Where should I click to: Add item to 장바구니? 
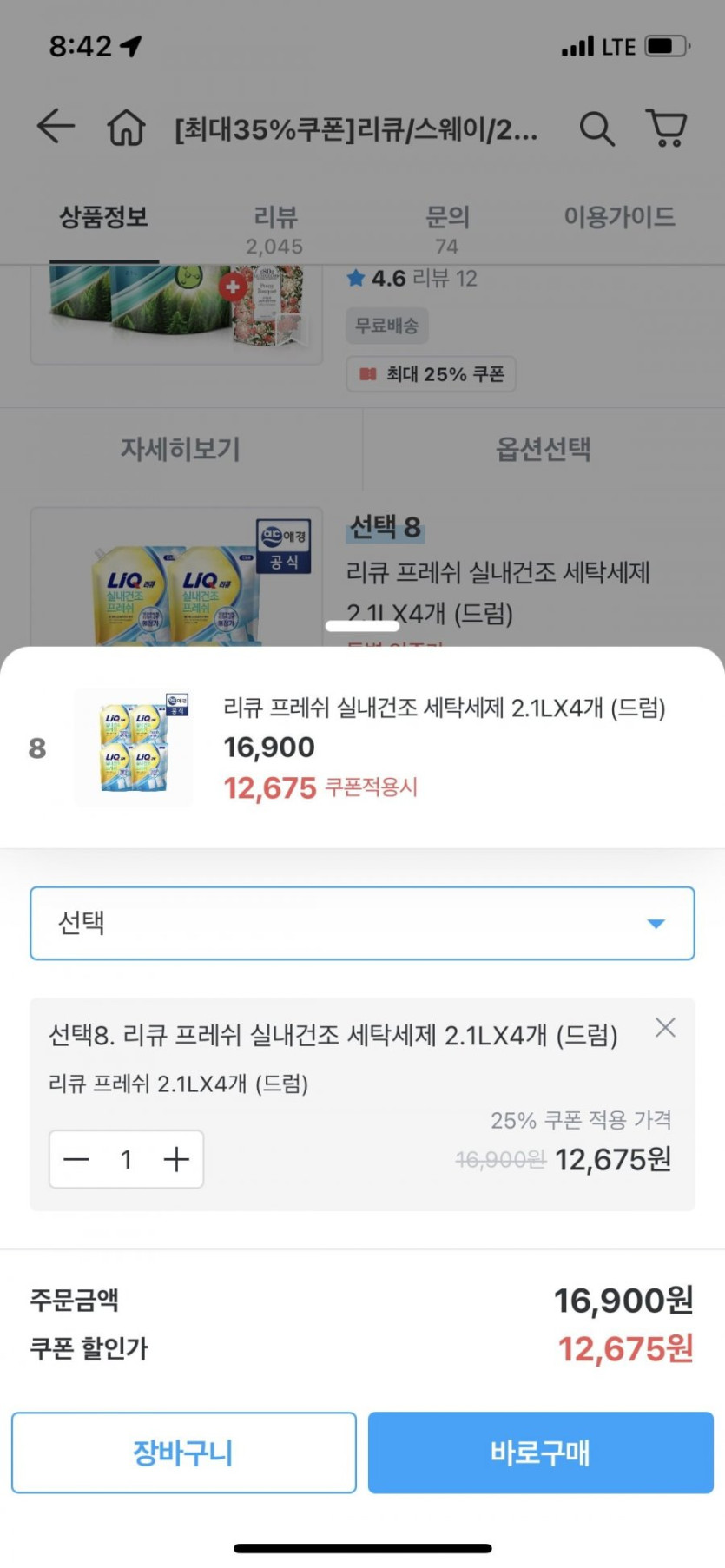tap(184, 1453)
